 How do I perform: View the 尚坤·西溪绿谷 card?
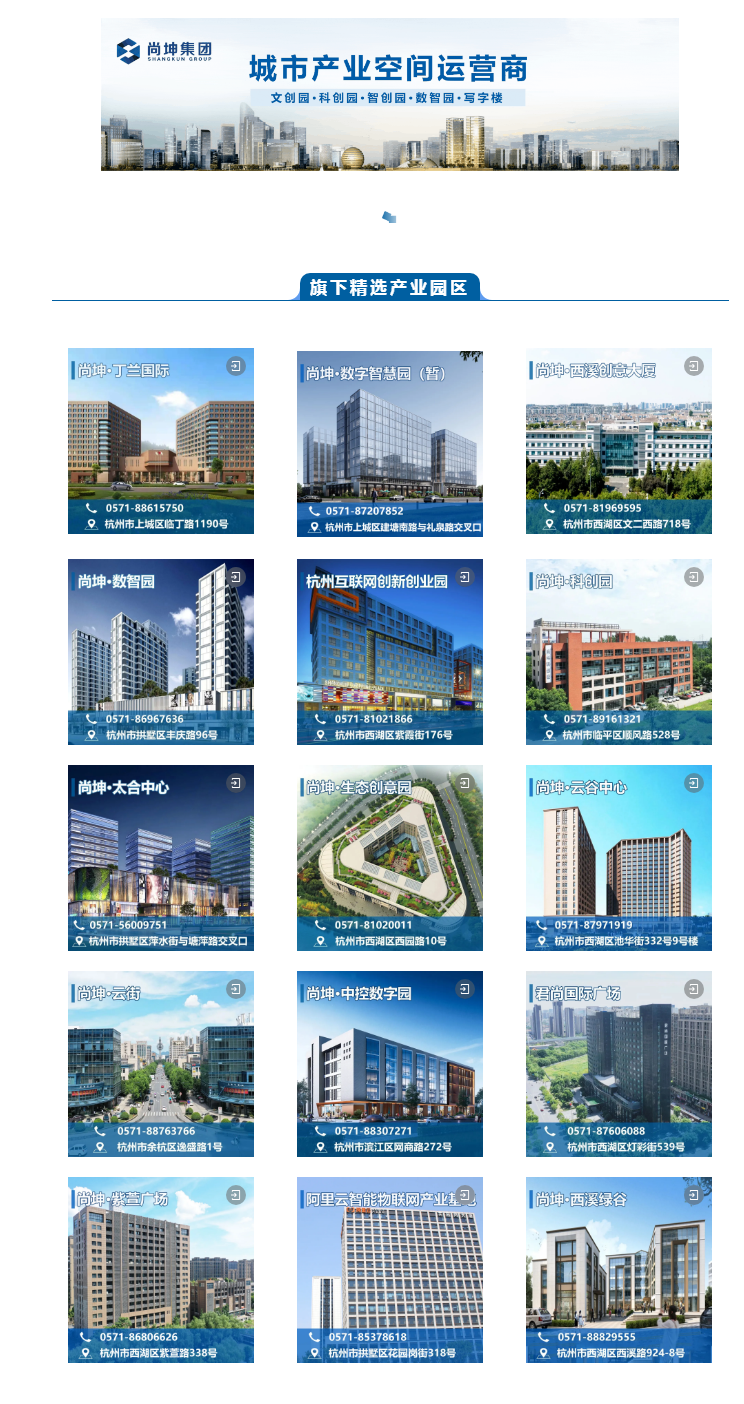click(x=619, y=1270)
